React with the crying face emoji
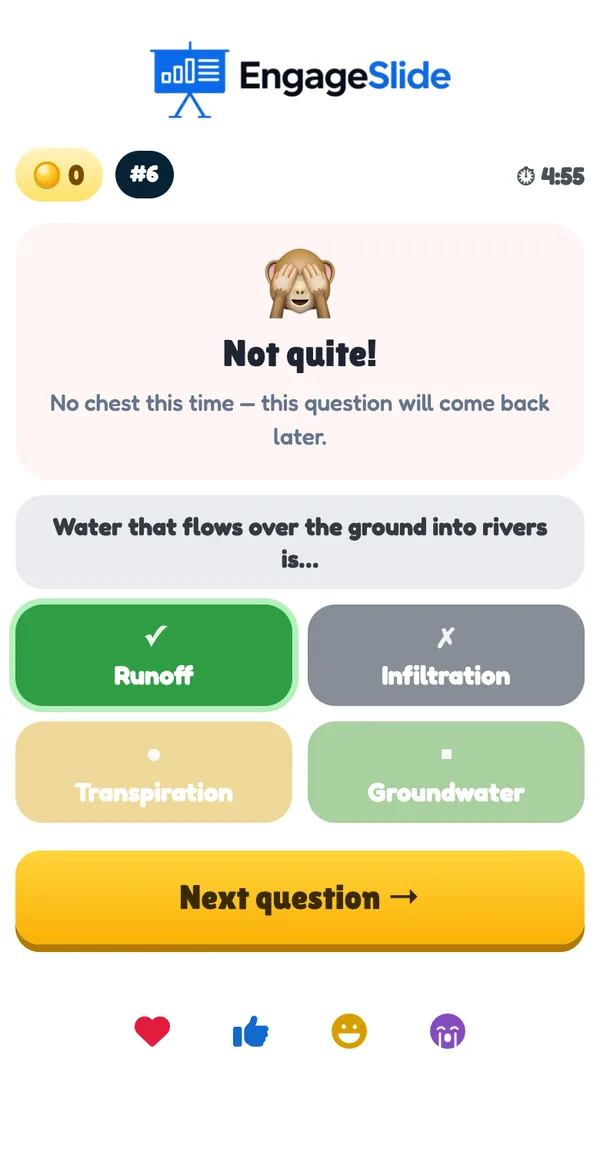The image size is (600, 1169). pos(448,1032)
